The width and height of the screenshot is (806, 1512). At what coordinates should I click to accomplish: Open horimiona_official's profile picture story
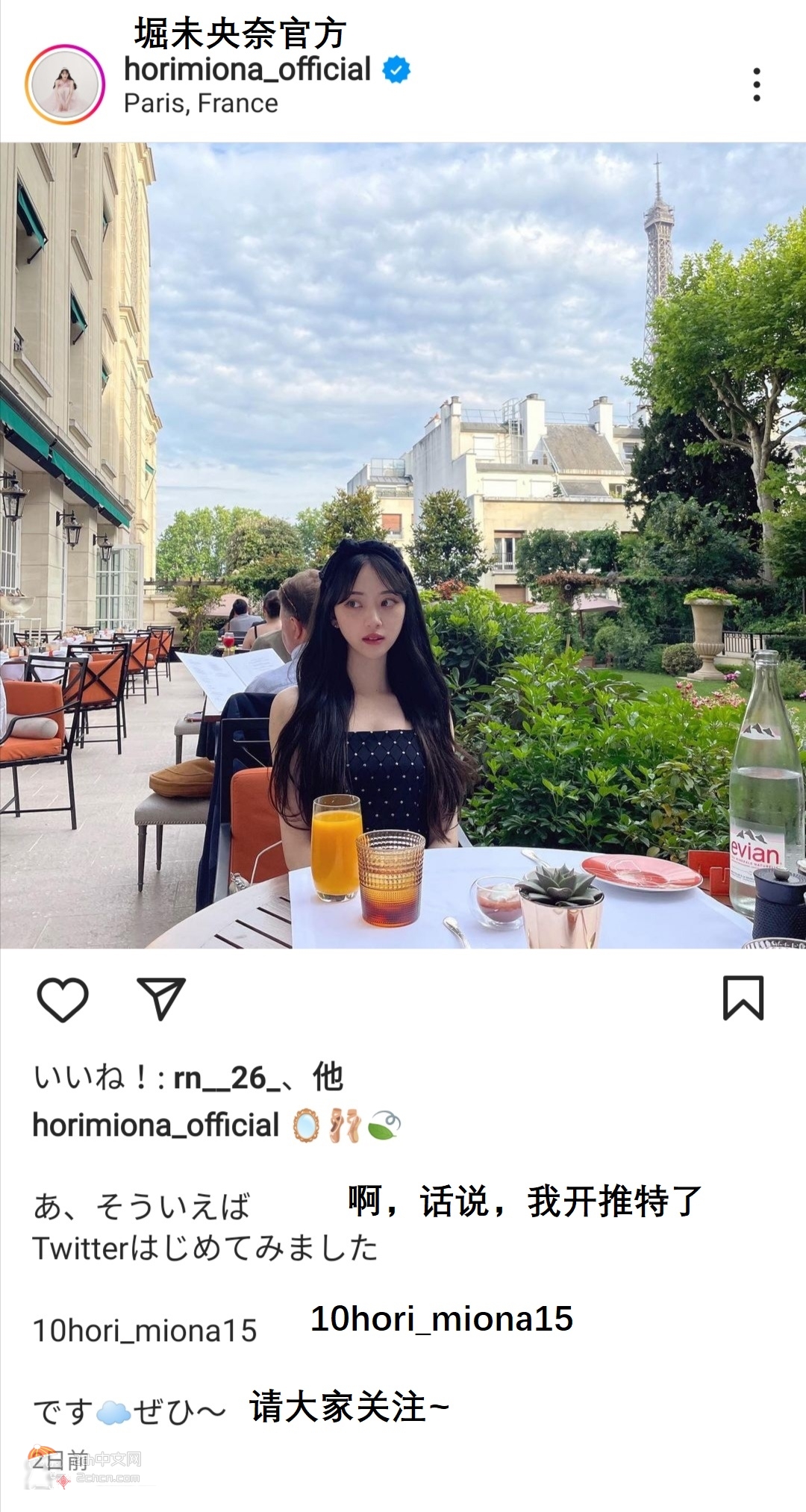click(65, 84)
